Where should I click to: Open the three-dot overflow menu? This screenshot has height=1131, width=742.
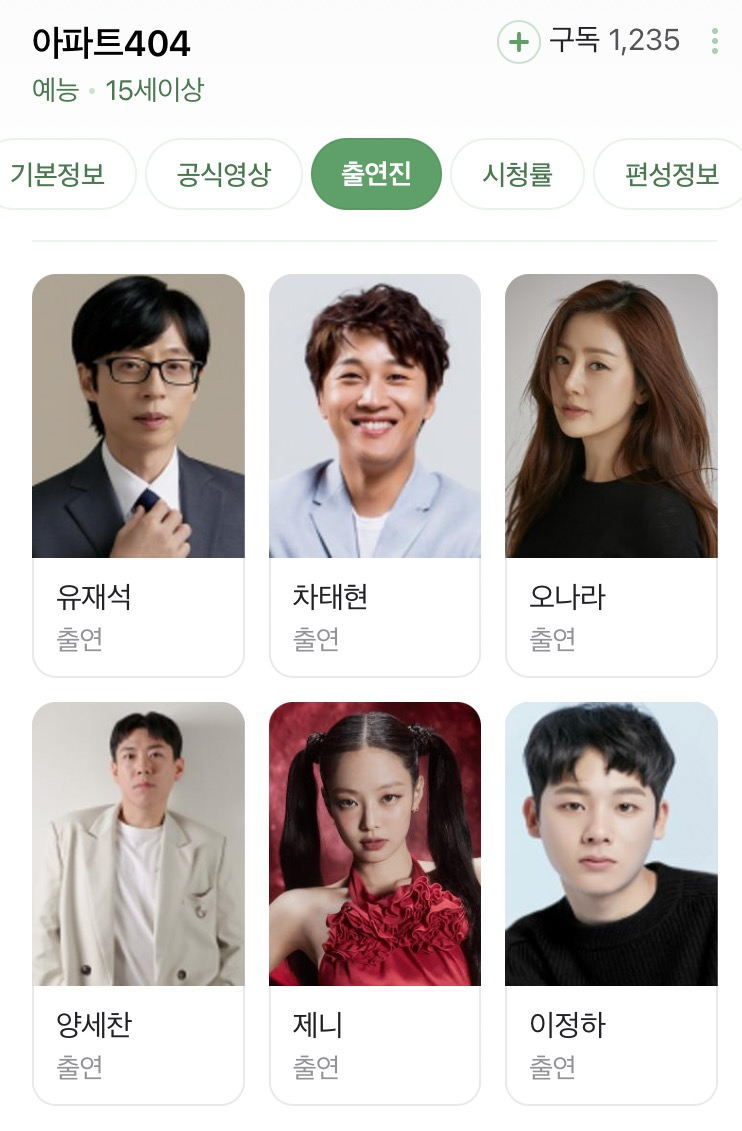(x=714, y=42)
